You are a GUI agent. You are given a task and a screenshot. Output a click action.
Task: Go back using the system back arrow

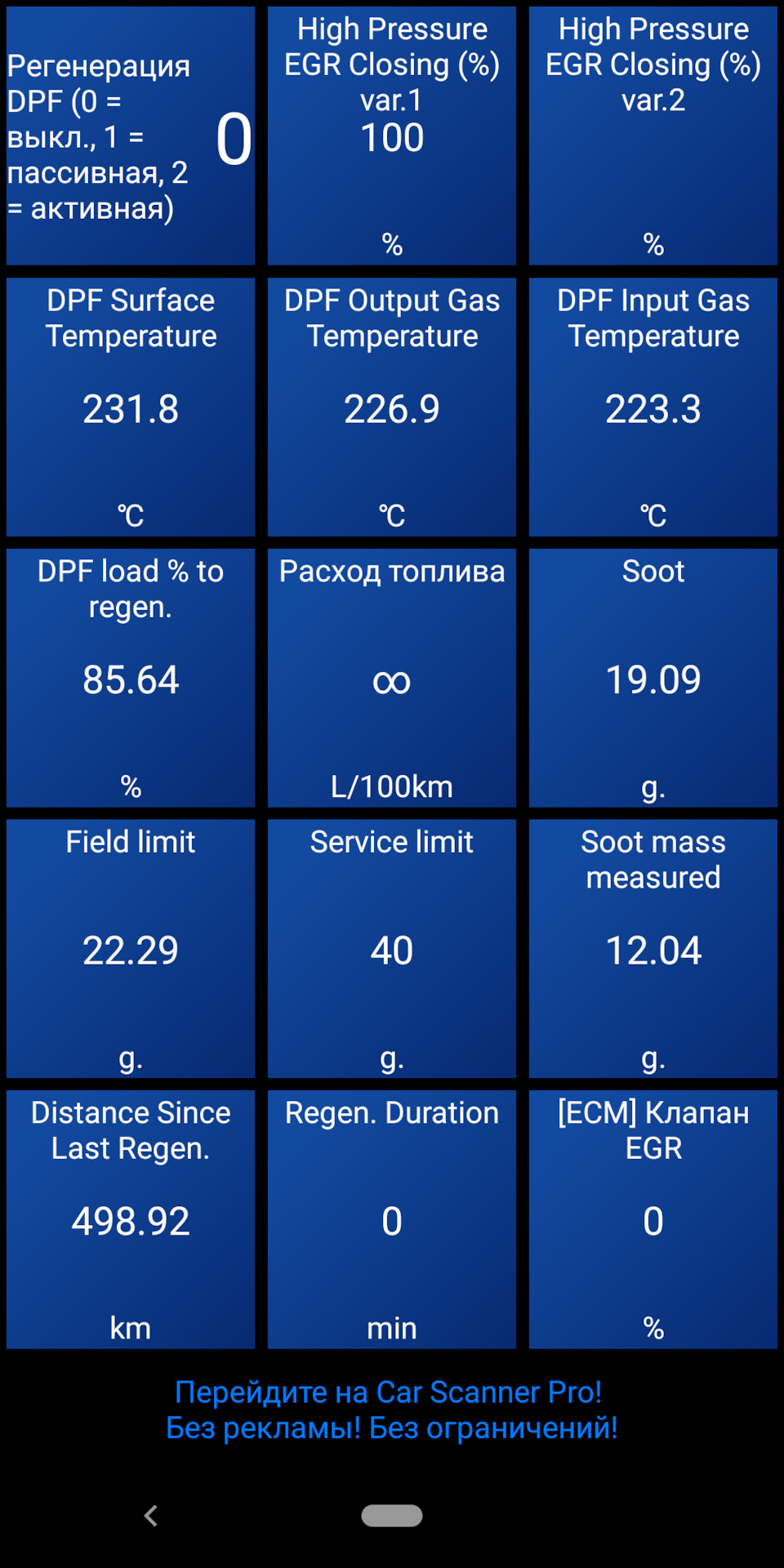point(151,1516)
